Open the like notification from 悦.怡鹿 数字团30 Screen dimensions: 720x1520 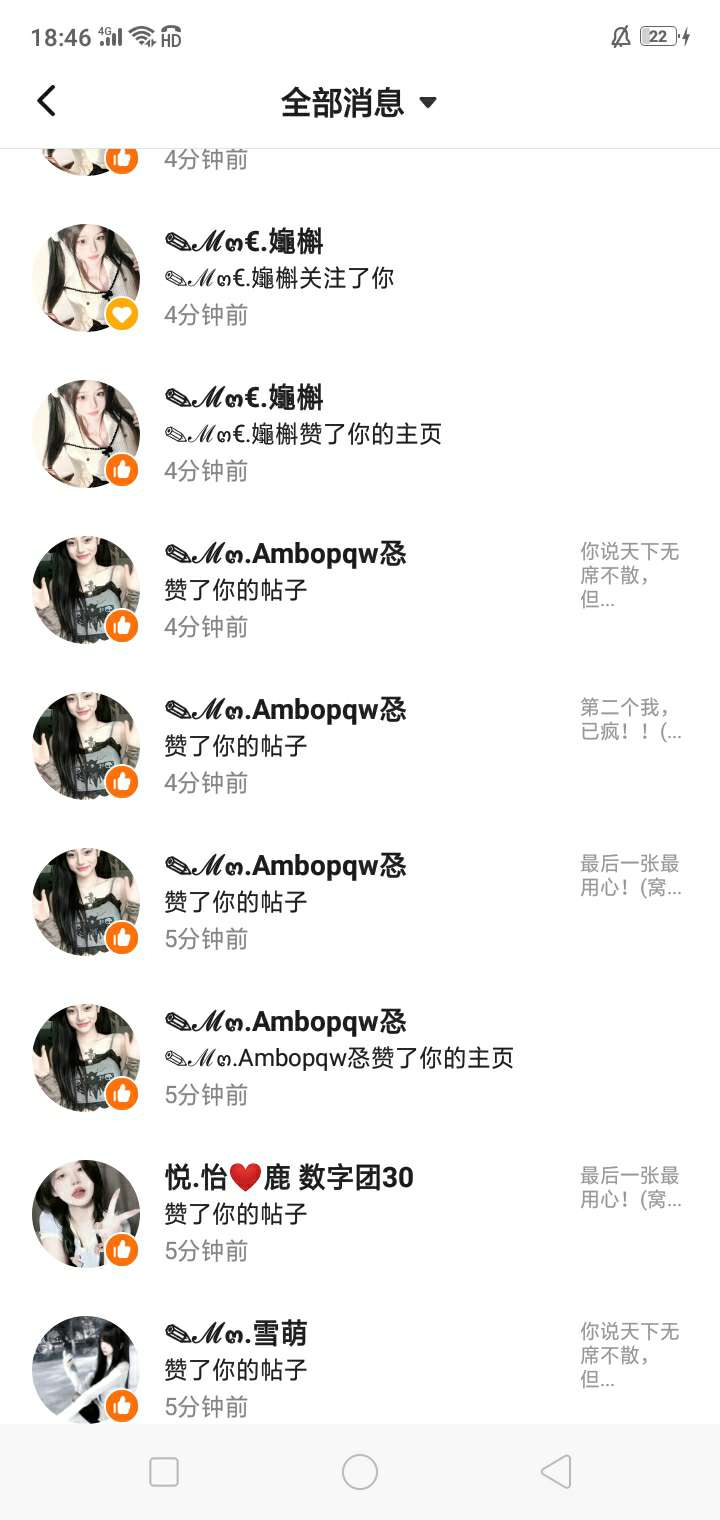point(360,1214)
